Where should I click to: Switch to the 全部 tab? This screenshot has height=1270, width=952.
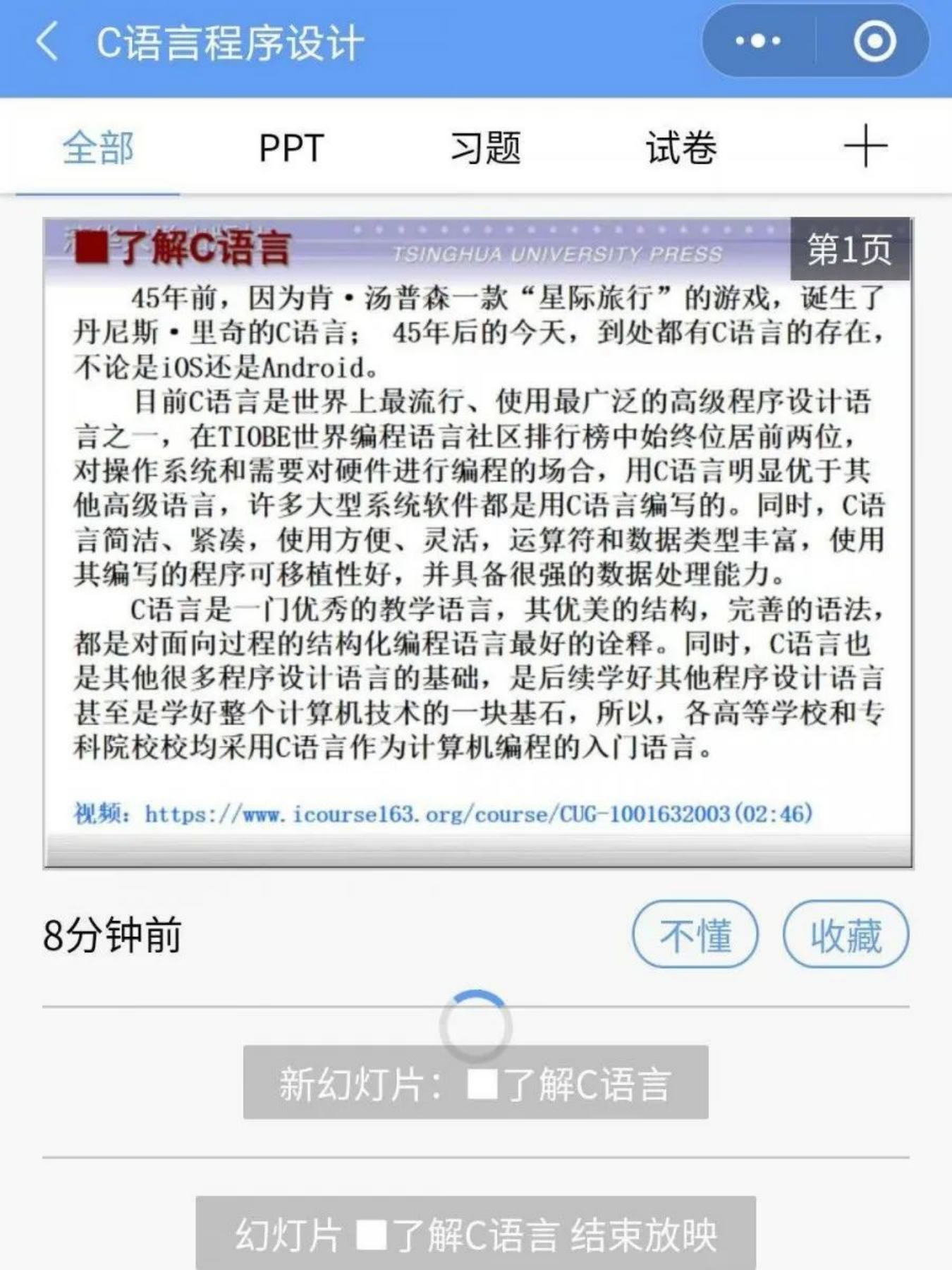98,148
